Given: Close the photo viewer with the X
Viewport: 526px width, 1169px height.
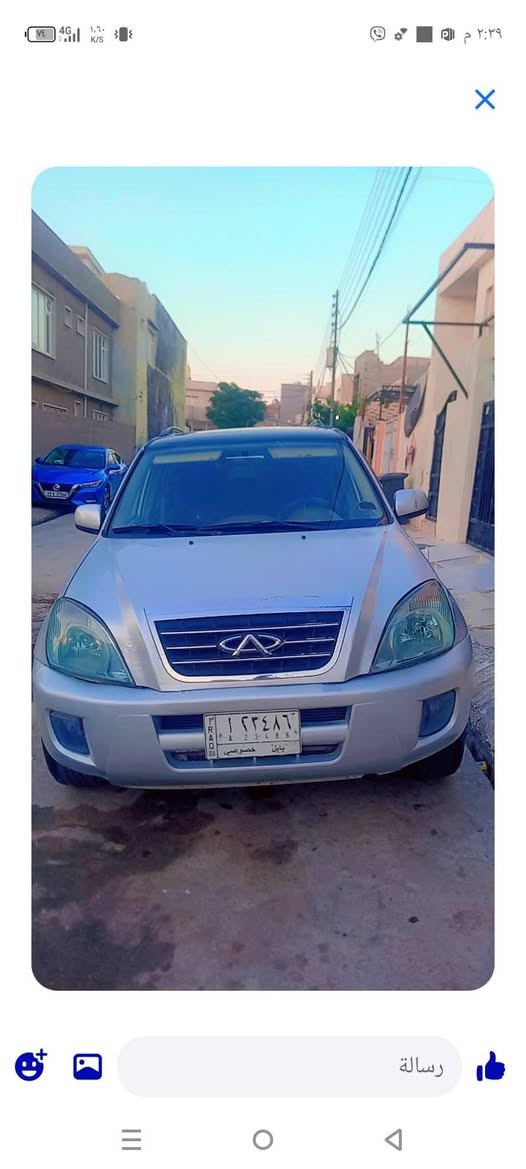Looking at the screenshot, I should coord(485,99).
